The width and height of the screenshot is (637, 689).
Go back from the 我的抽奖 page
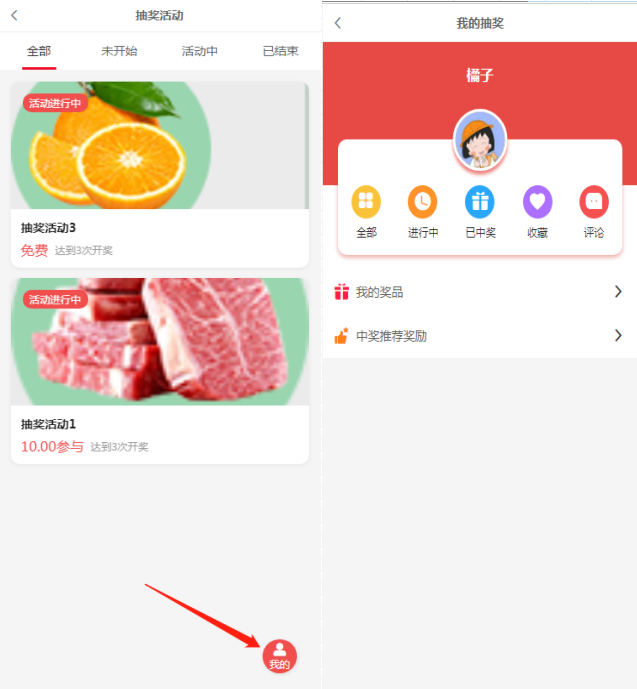pos(338,23)
